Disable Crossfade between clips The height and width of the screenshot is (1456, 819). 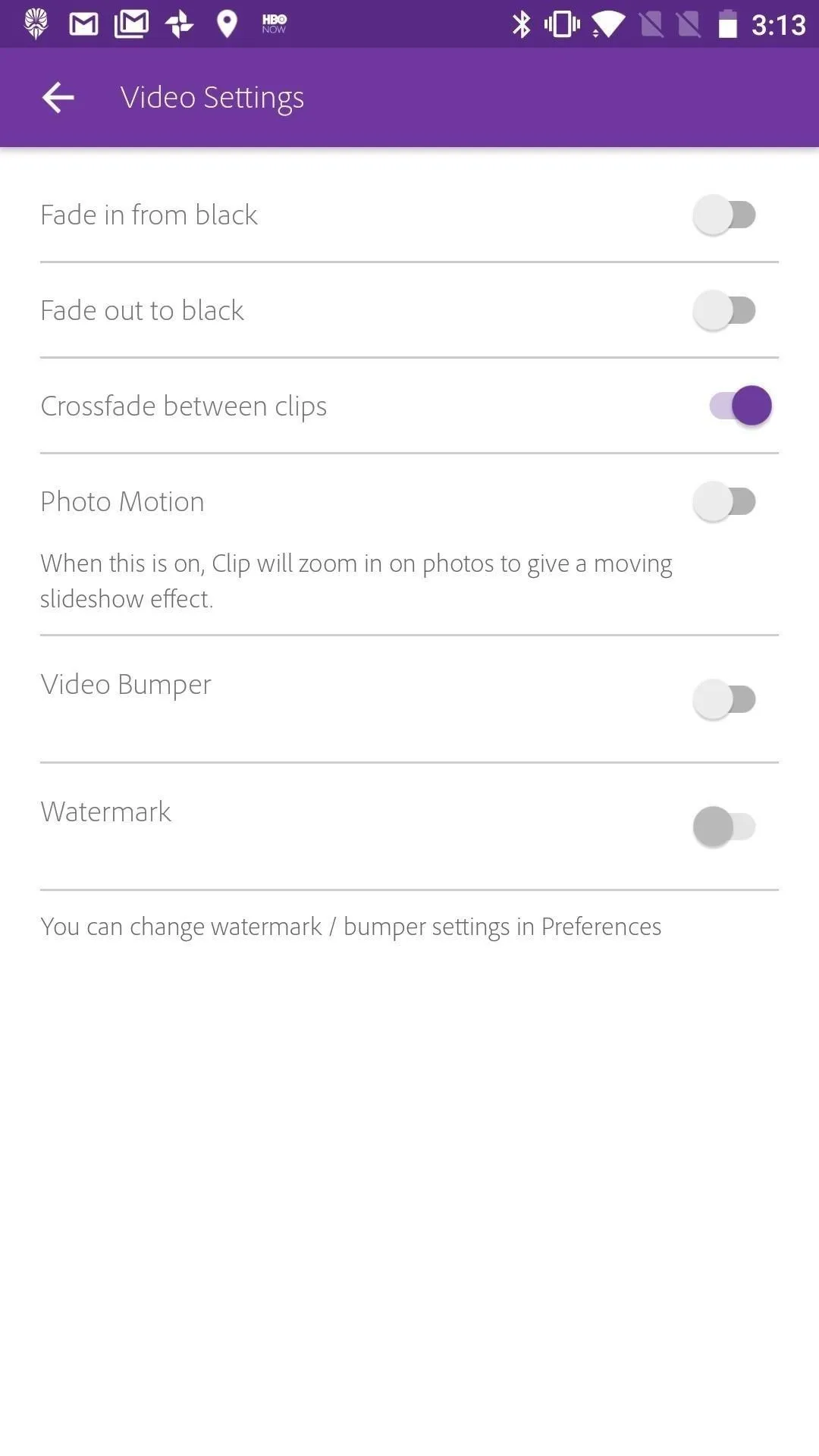pos(740,406)
